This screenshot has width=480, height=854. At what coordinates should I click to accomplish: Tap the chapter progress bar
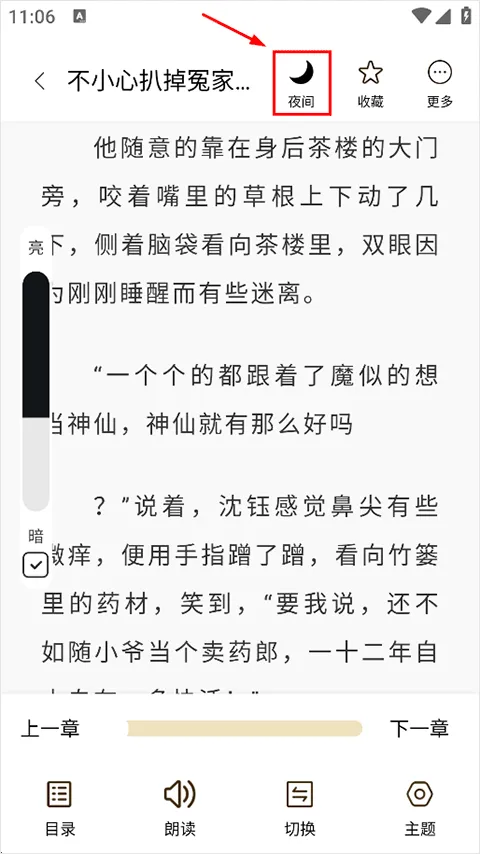[245, 728]
